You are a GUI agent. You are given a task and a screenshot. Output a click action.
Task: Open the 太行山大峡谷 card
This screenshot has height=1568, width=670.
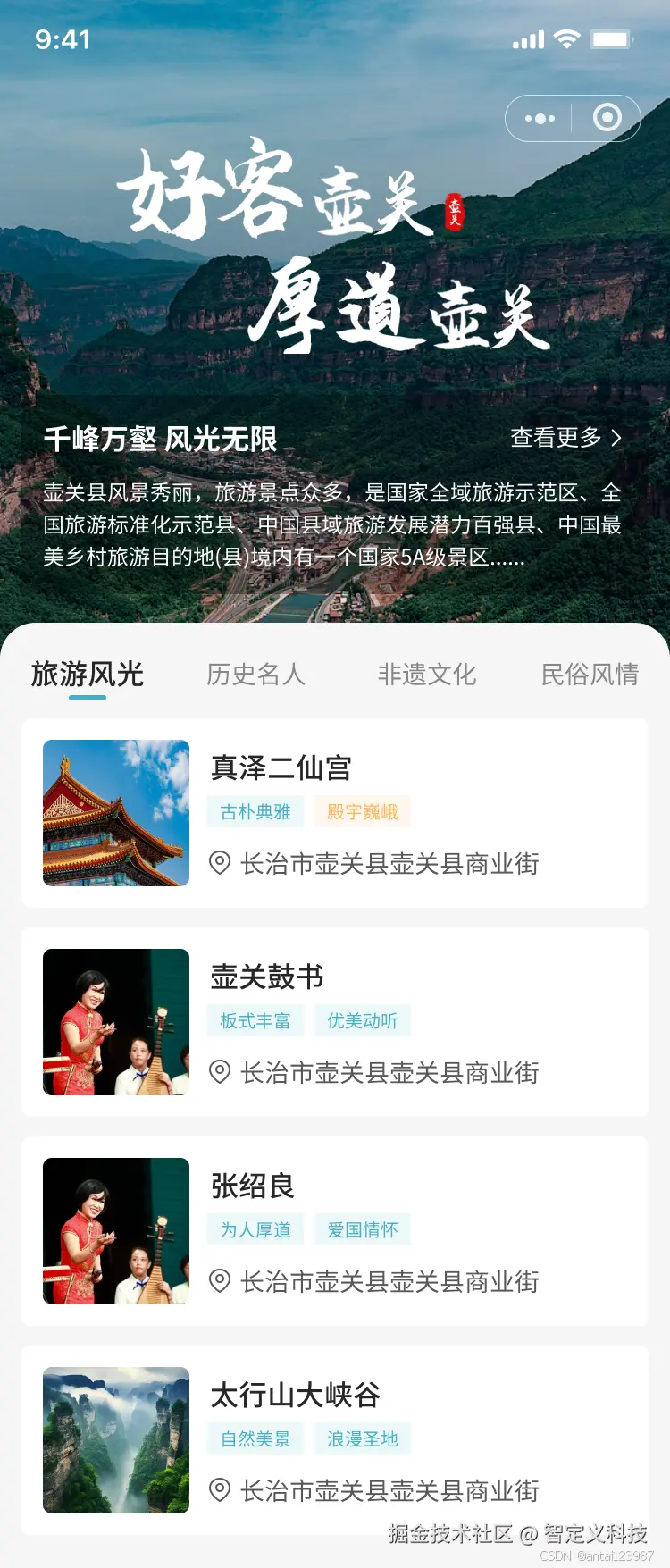[335, 1440]
